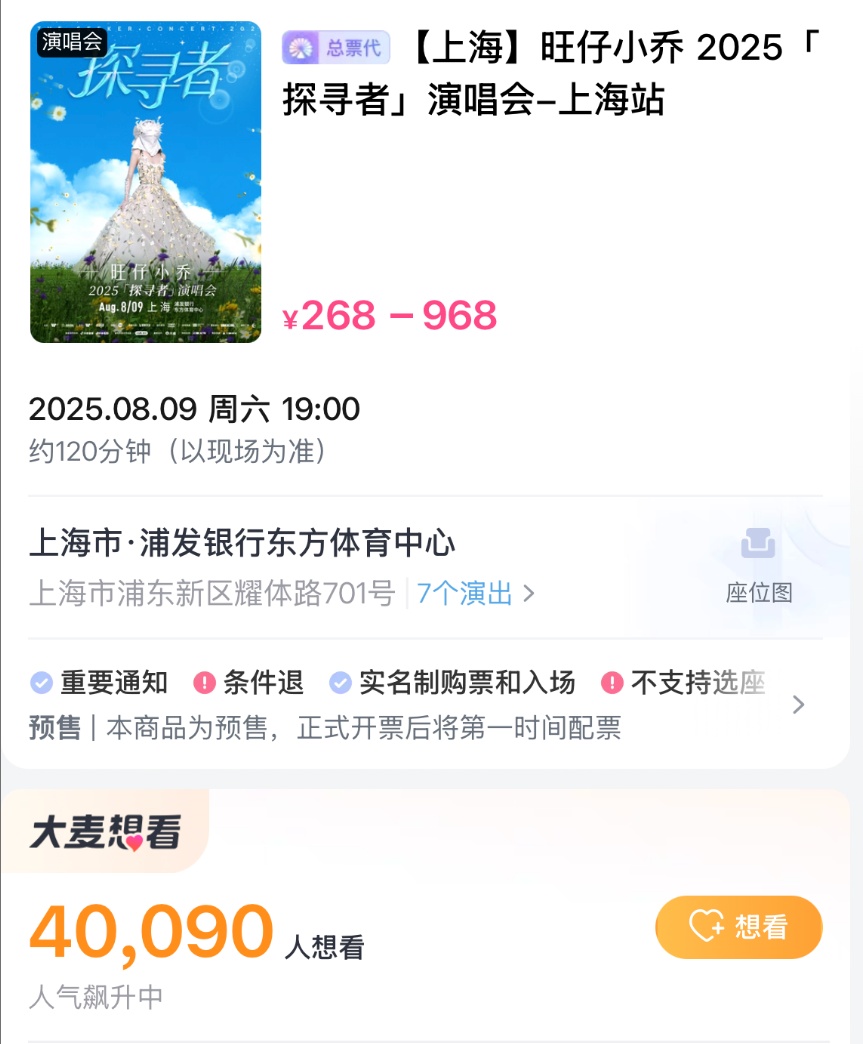Open the 浦发银行东方体育中心 venue details
The image size is (863, 1044).
pyautogui.click(x=243, y=544)
